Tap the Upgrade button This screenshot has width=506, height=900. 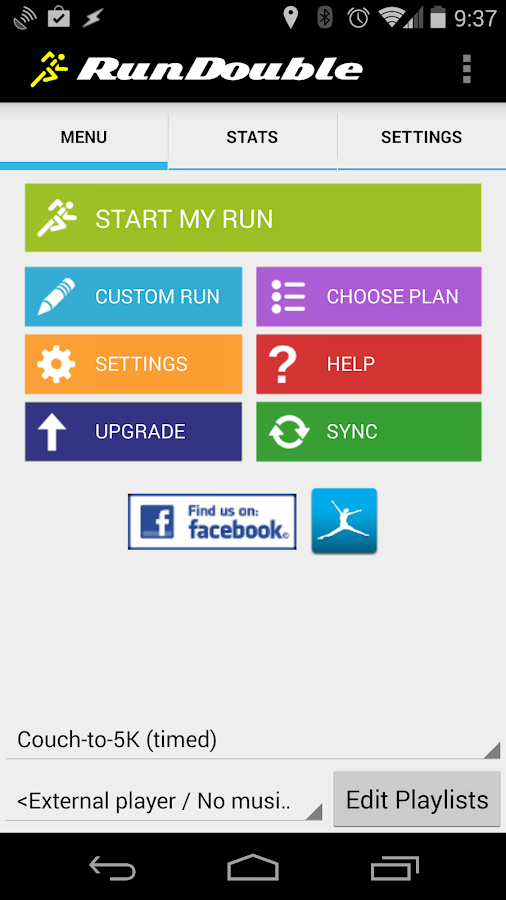(133, 432)
